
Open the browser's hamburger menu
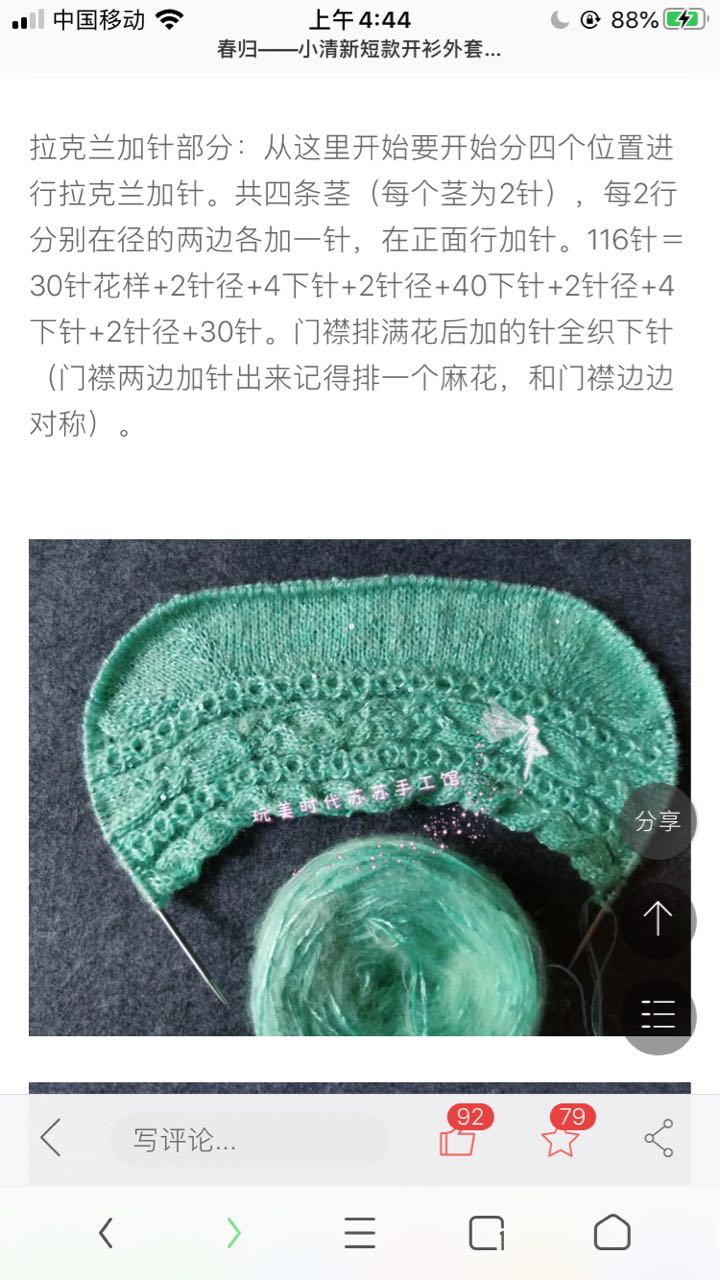pos(360,1233)
